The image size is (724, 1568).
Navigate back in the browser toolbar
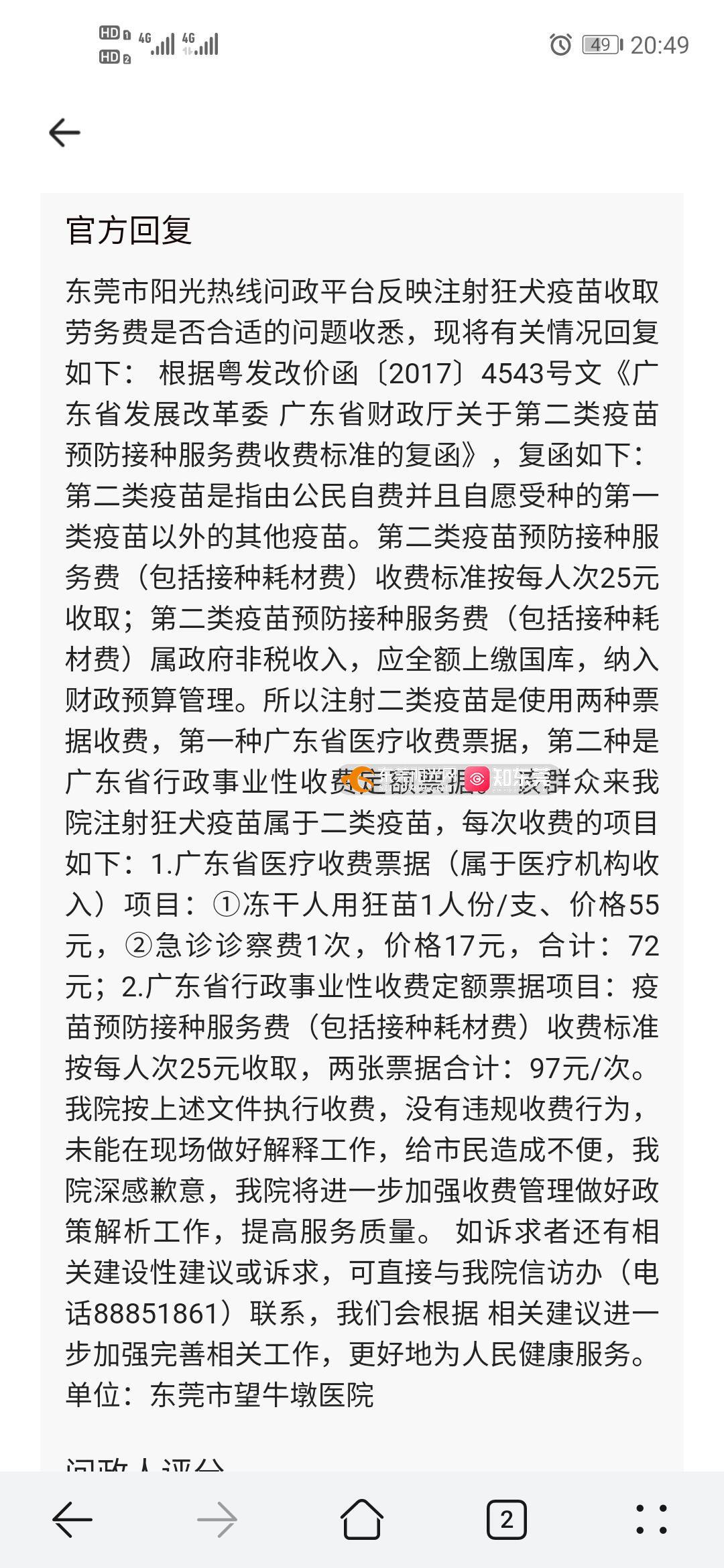(72, 1519)
